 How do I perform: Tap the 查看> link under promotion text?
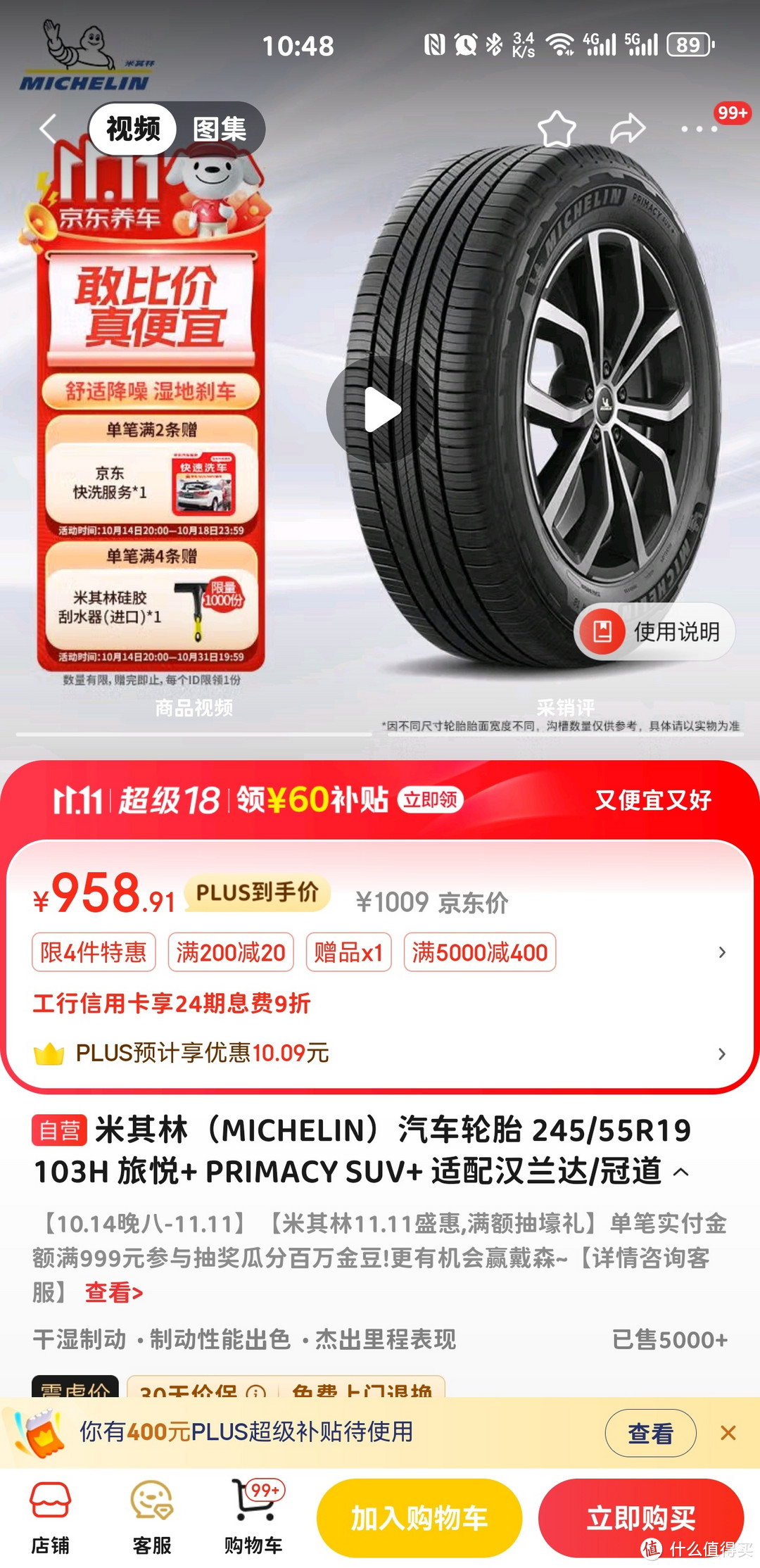tap(114, 1292)
